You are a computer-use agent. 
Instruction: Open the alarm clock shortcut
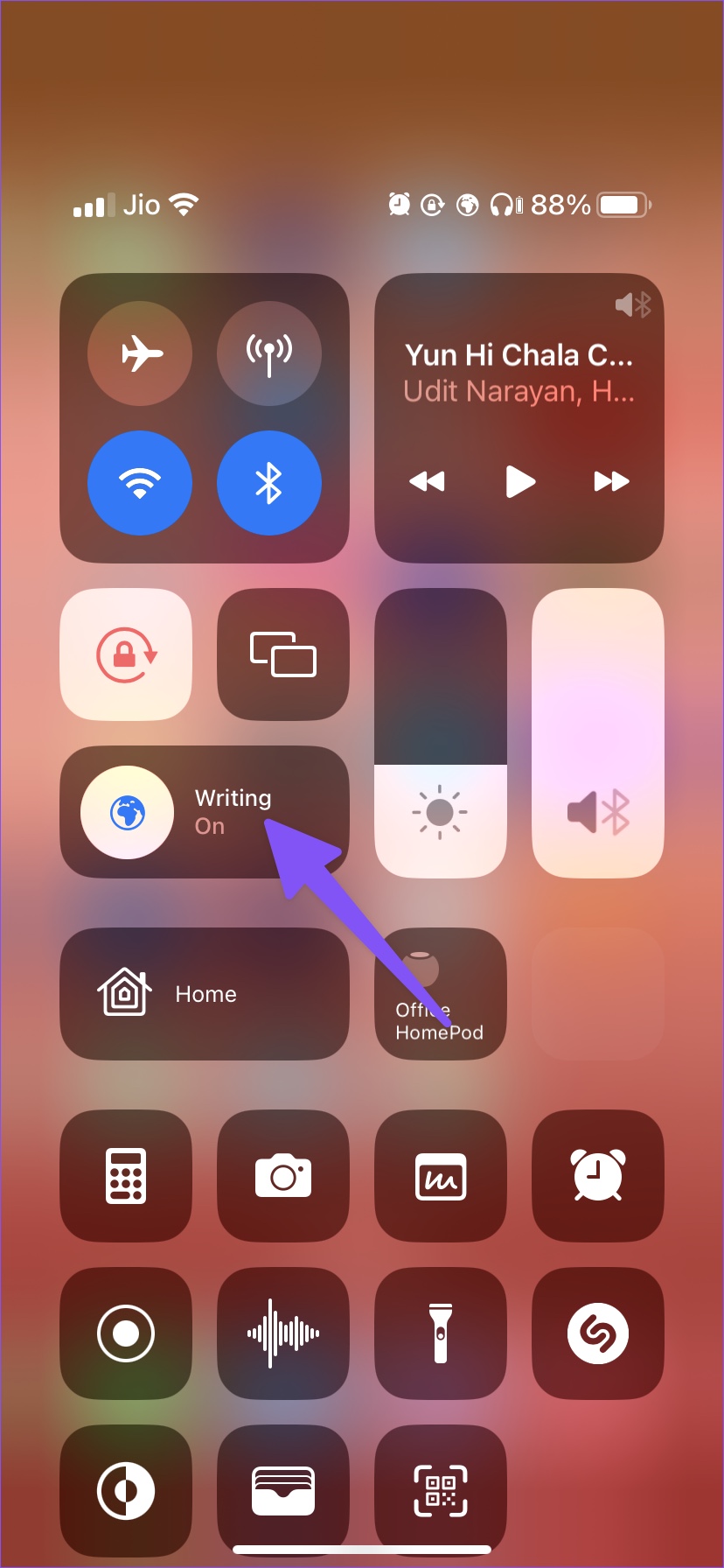click(598, 1176)
